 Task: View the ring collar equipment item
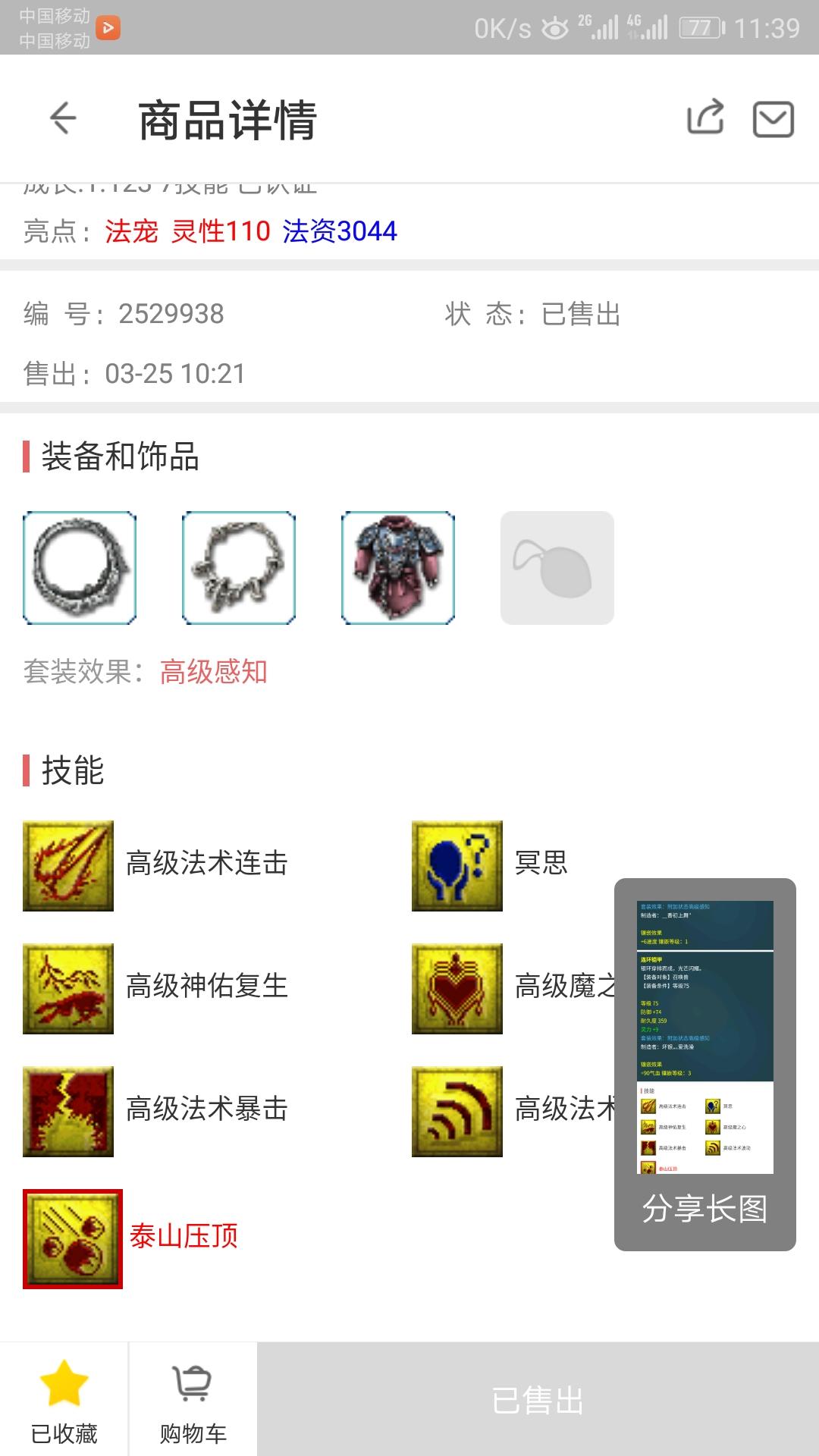click(80, 568)
